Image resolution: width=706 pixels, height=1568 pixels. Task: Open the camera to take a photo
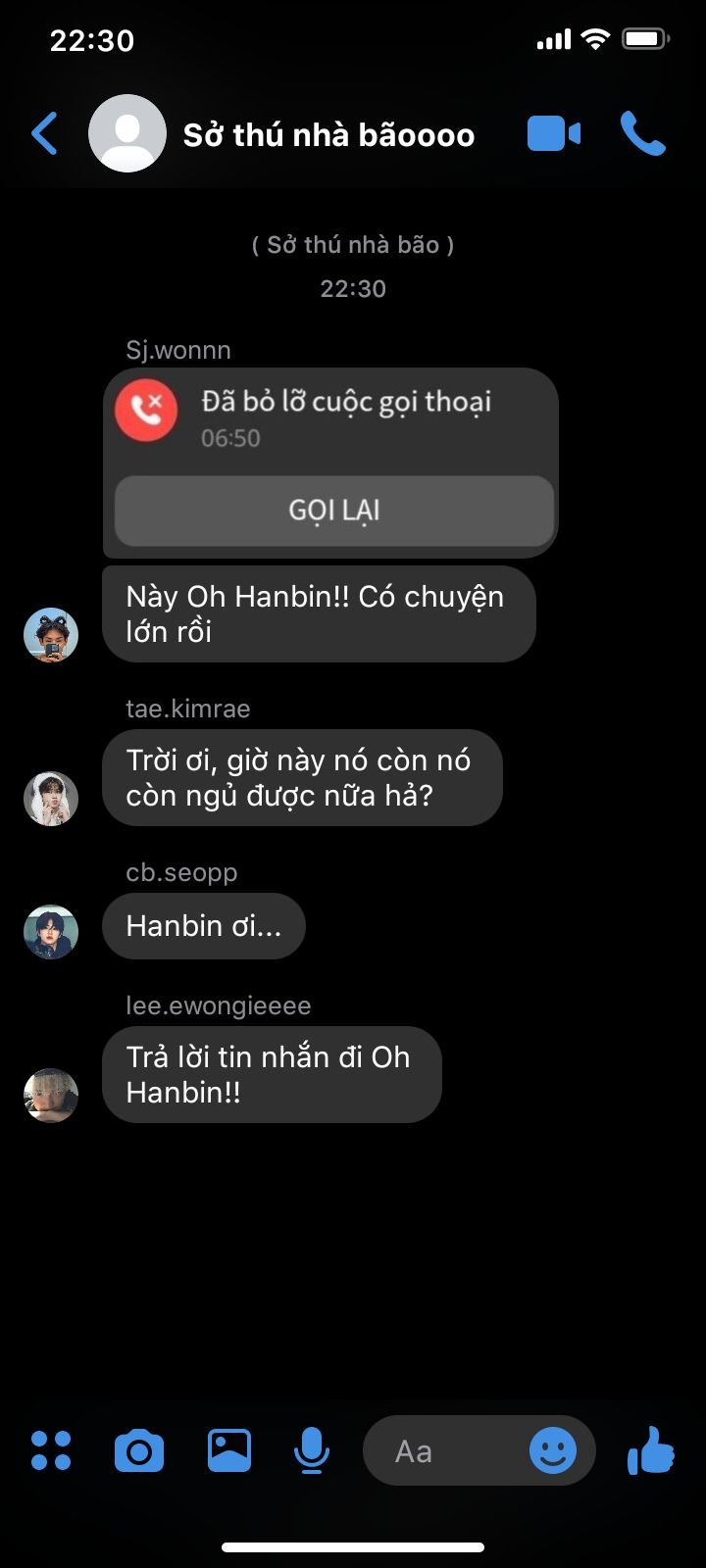tap(139, 1450)
